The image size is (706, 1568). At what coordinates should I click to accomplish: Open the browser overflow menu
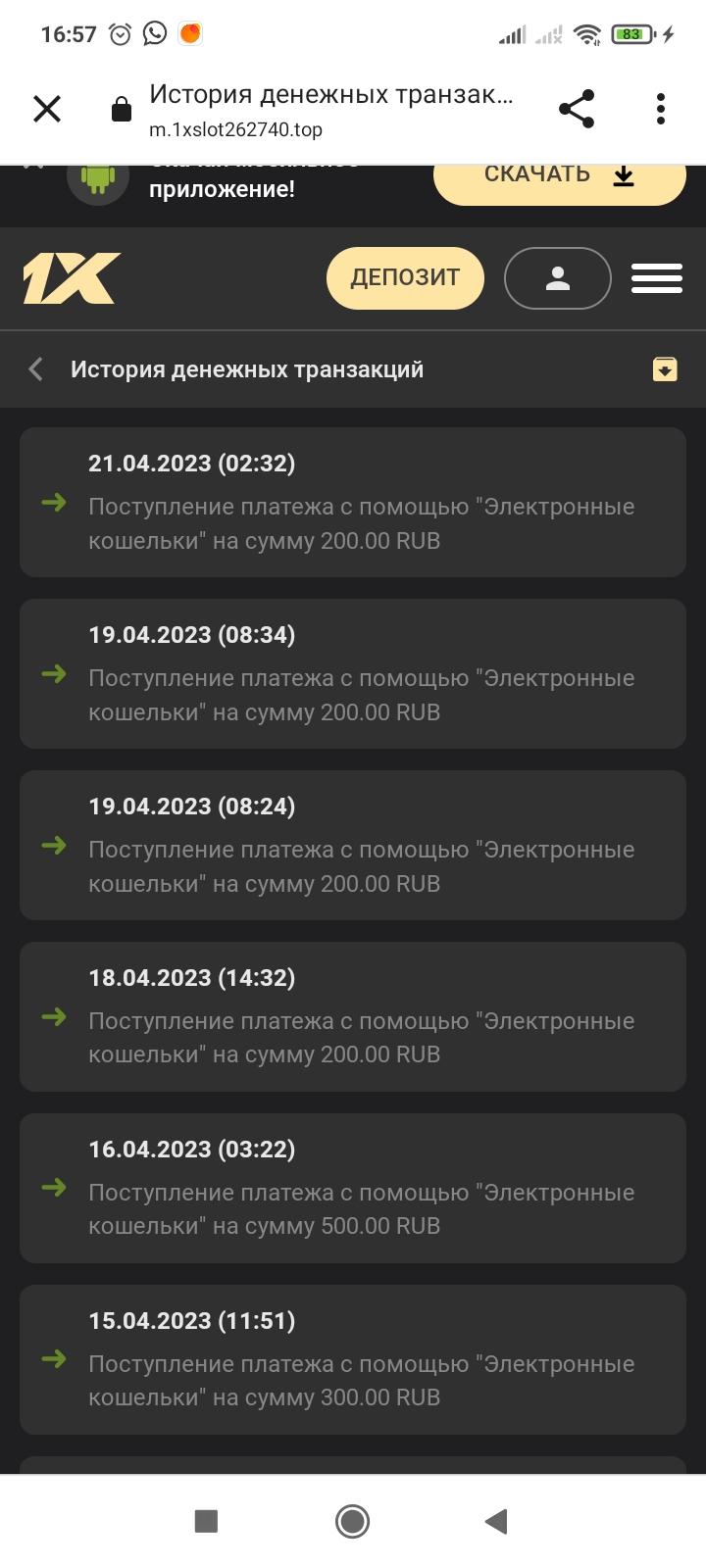click(x=661, y=109)
